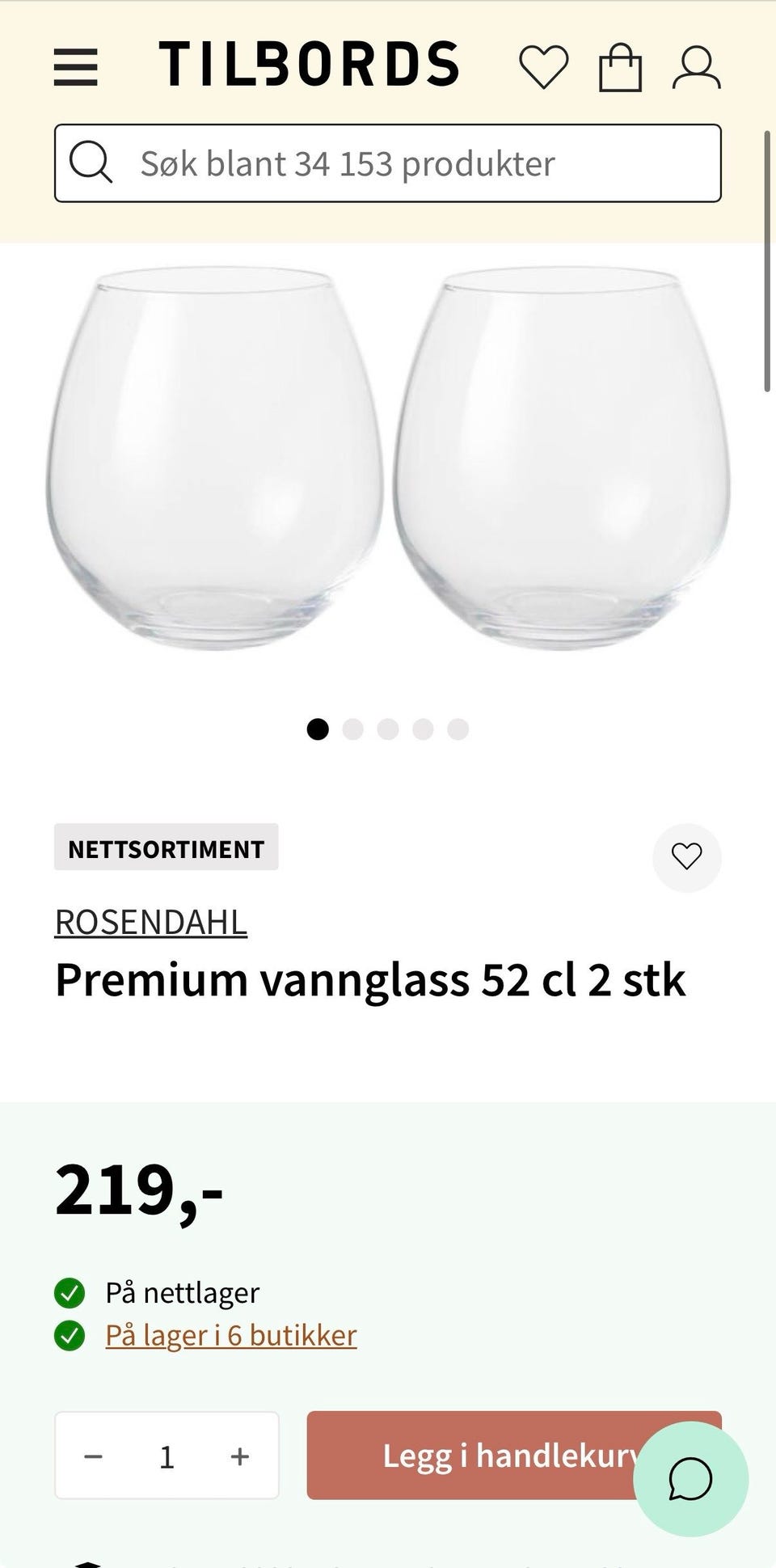The height and width of the screenshot is (1568, 776).
Task: Jump to the third product image dot
Action: pos(388,729)
